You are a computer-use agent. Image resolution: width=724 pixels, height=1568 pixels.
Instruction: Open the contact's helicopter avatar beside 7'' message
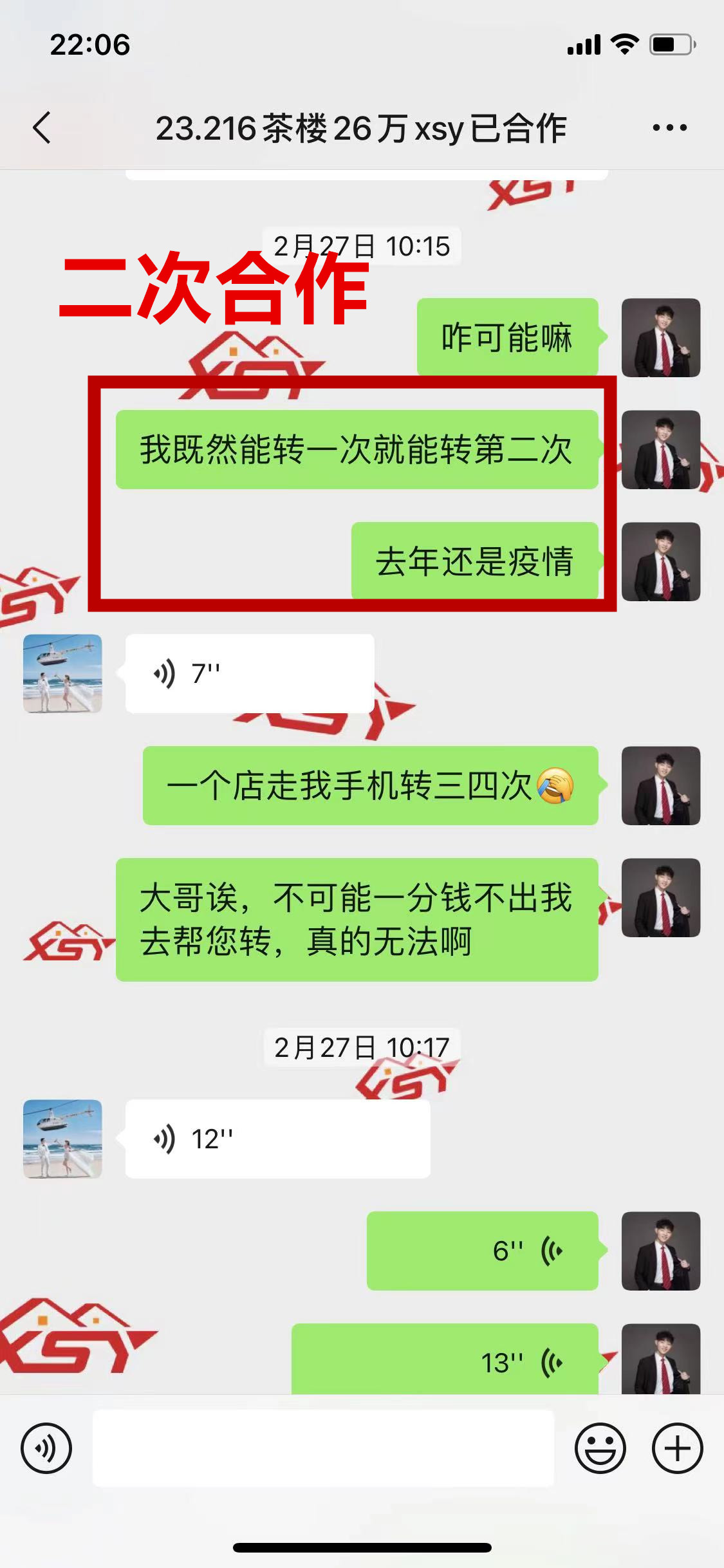(x=62, y=673)
